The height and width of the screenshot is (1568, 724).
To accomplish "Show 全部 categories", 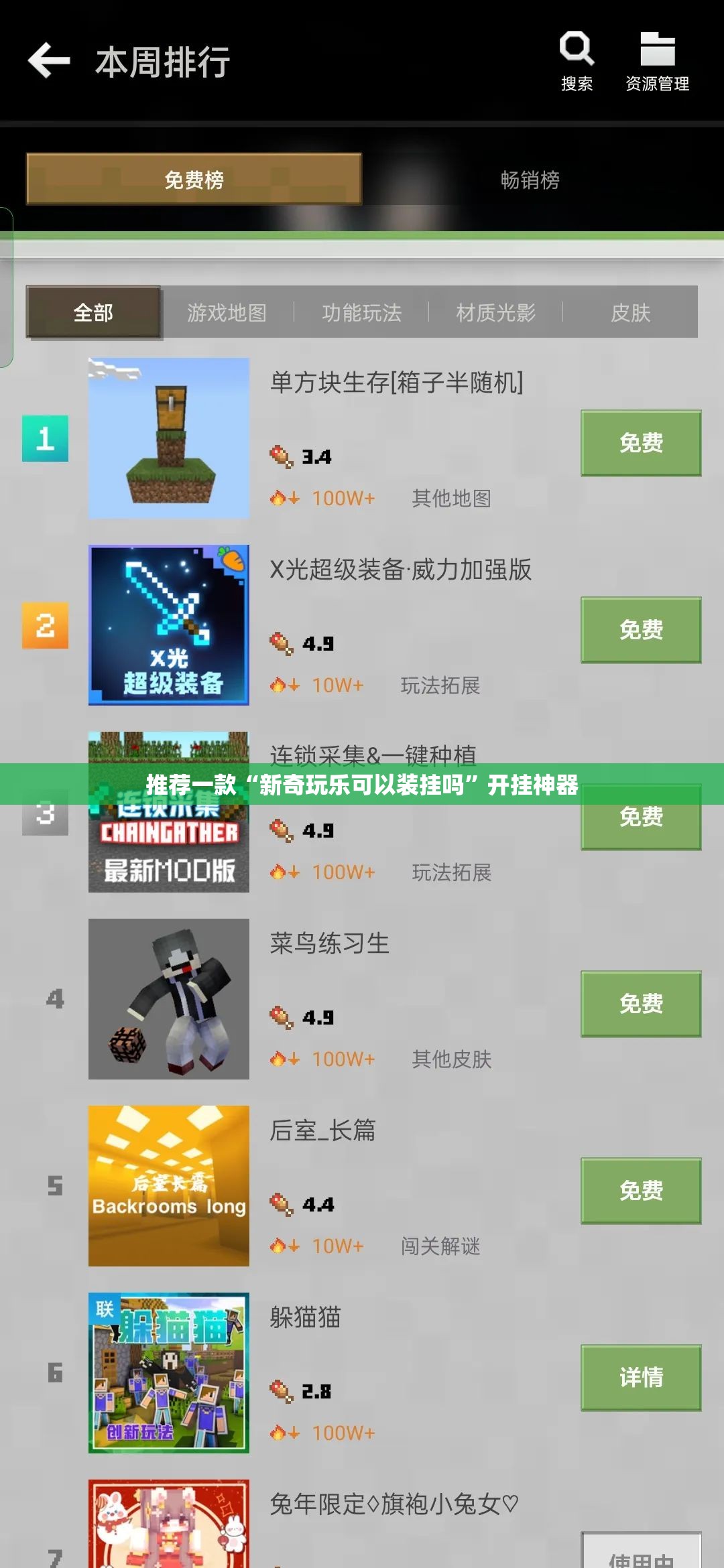I will [93, 312].
